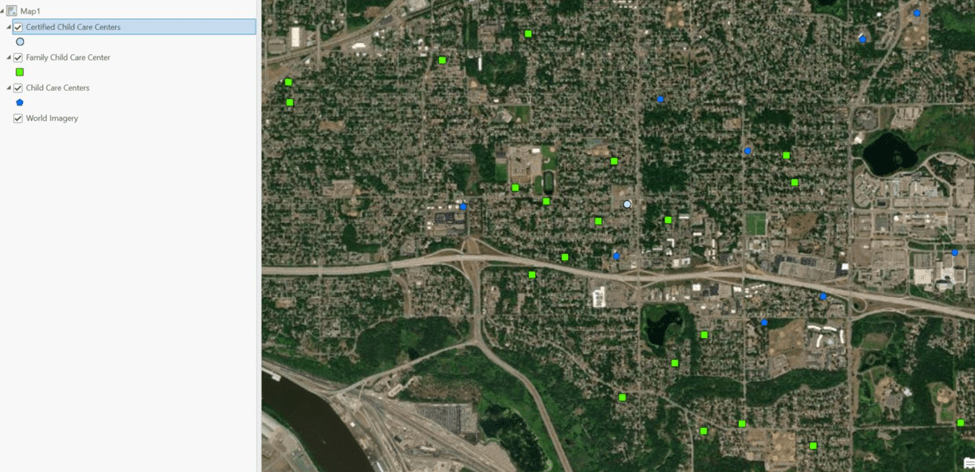The image size is (975, 472).
Task: Collapse the Certified Child Care Centers legend
Action: point(8,27)
